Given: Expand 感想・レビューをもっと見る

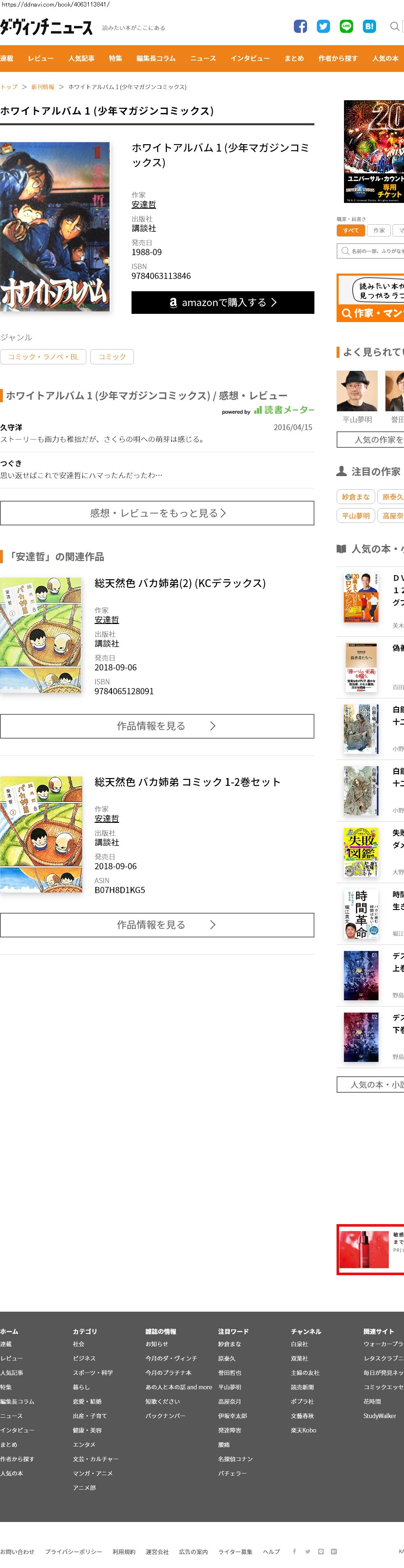Looking at the screenshot, I should point(157,513).
